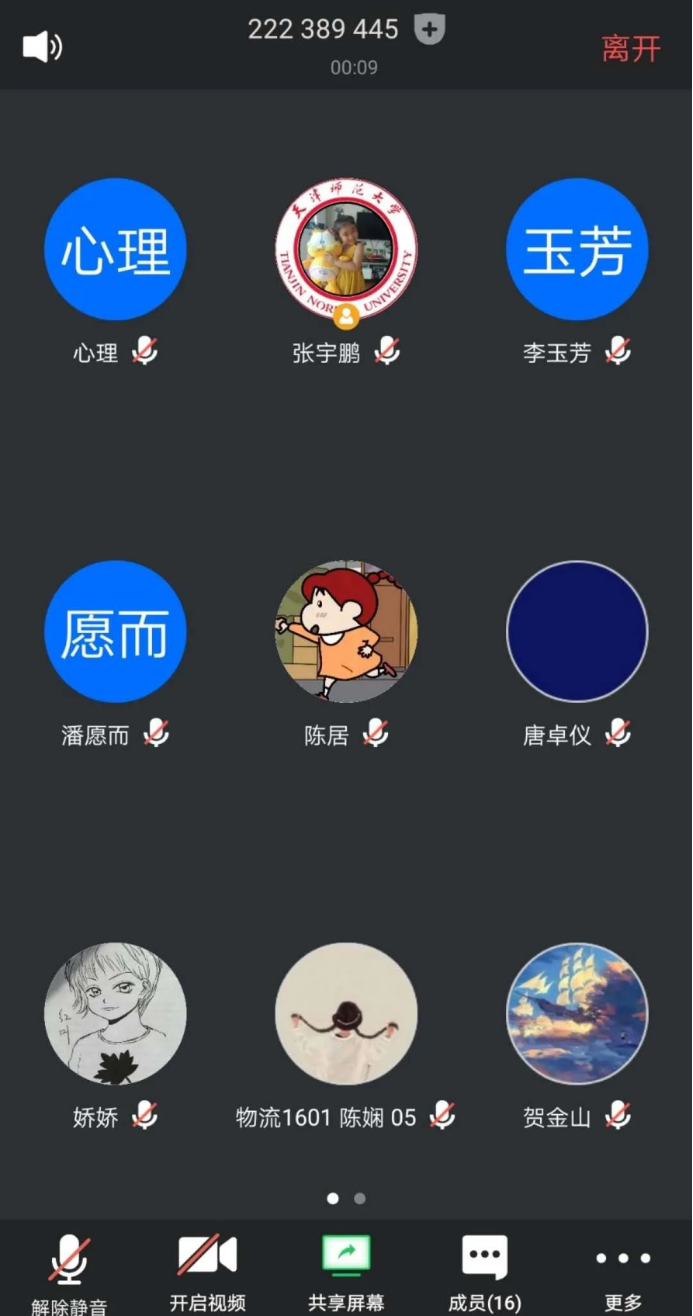693x1316 pixels.
Task: Unmute microphone with 解除静音
Action: tap(69, 1272)
